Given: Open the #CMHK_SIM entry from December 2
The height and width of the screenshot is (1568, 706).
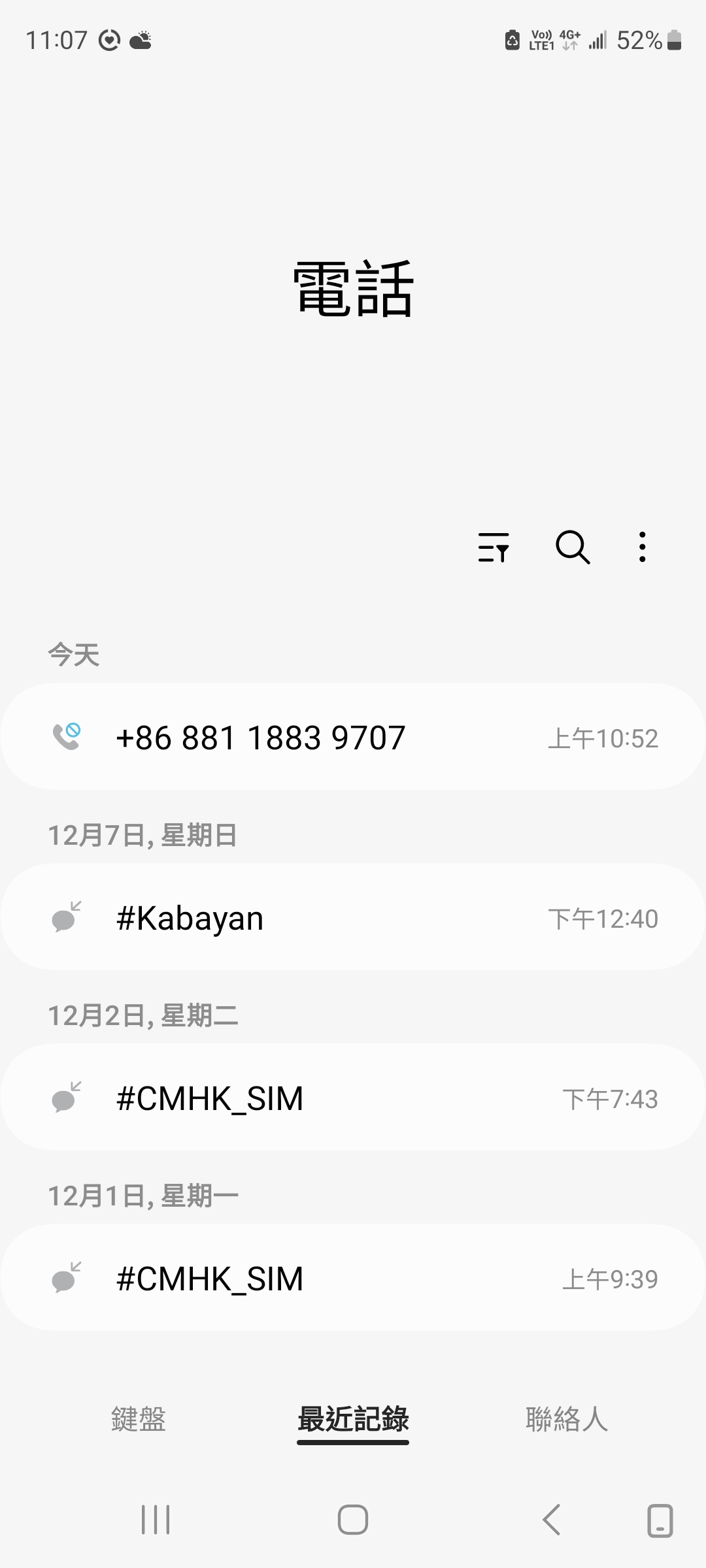Looking at the screenshot, I should coord(353,1098).
